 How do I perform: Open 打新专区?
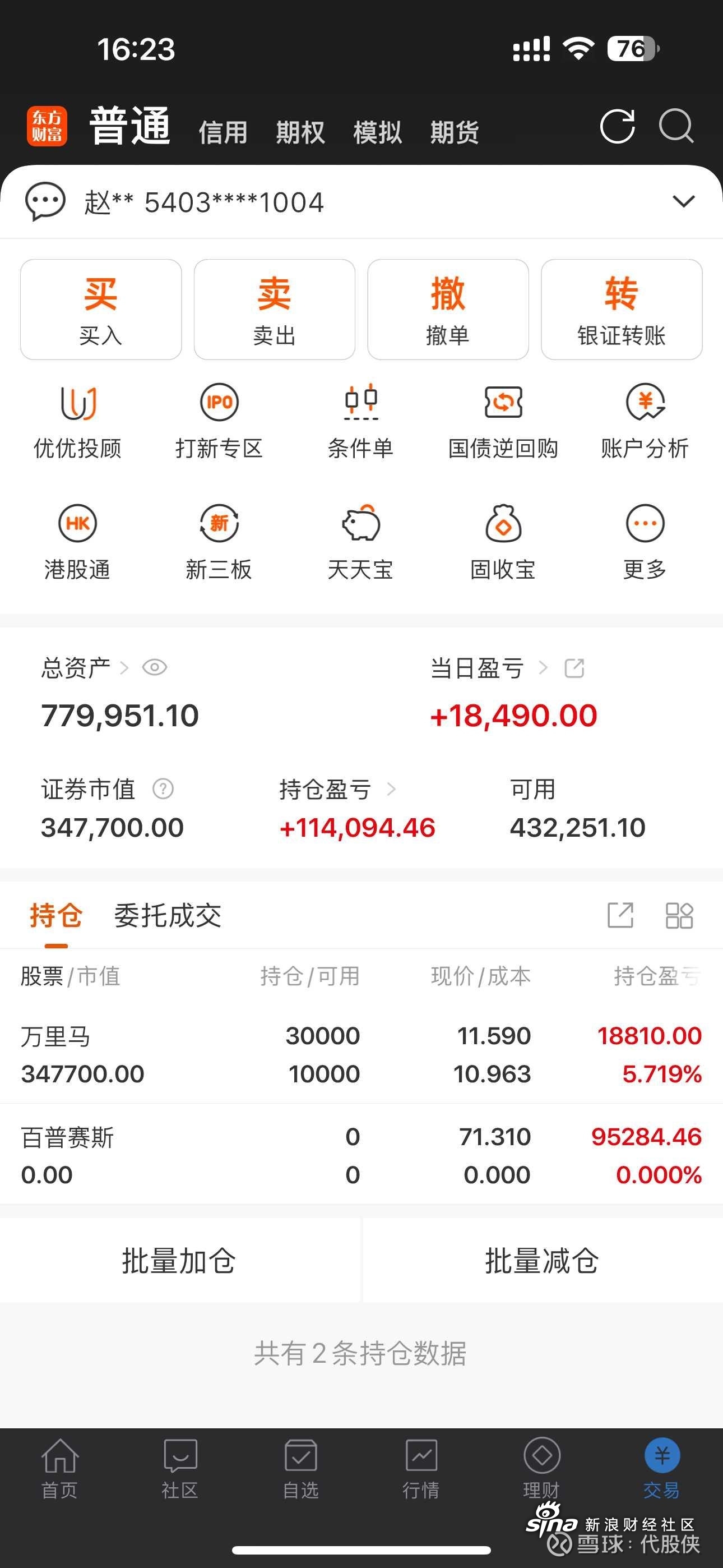tap(219, 421)
